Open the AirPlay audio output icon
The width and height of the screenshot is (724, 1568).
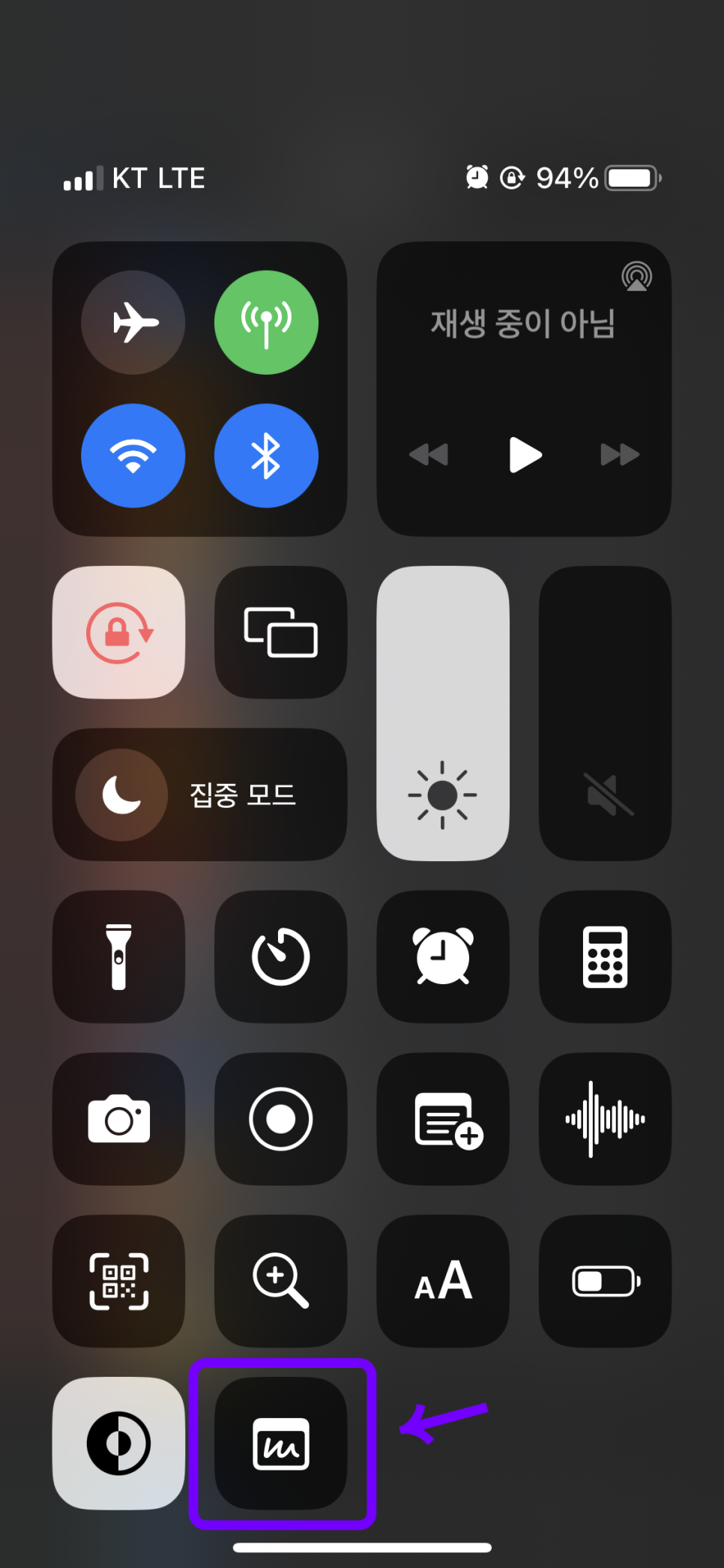[x=636, y=277]
